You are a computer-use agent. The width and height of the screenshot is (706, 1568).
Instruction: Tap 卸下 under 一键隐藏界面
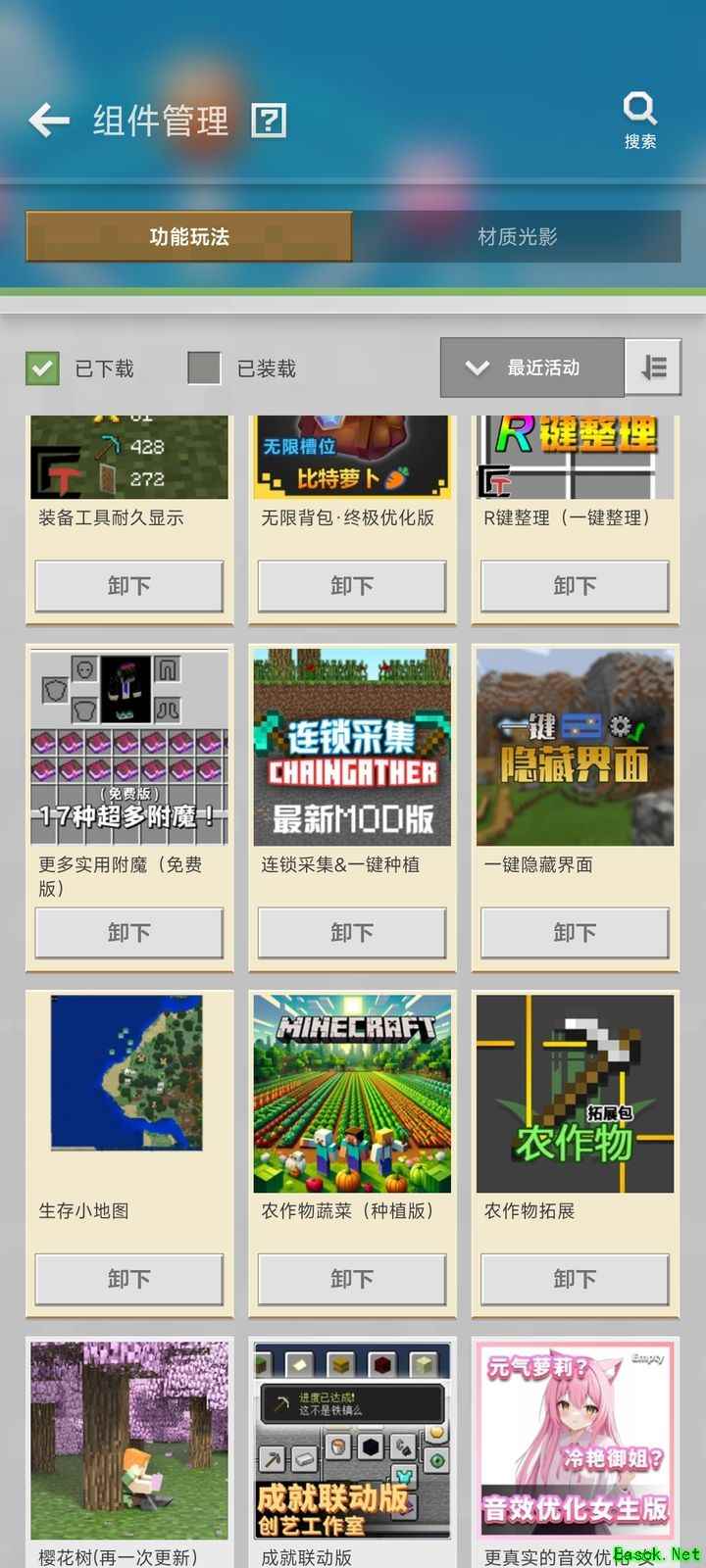coord(575,933)
